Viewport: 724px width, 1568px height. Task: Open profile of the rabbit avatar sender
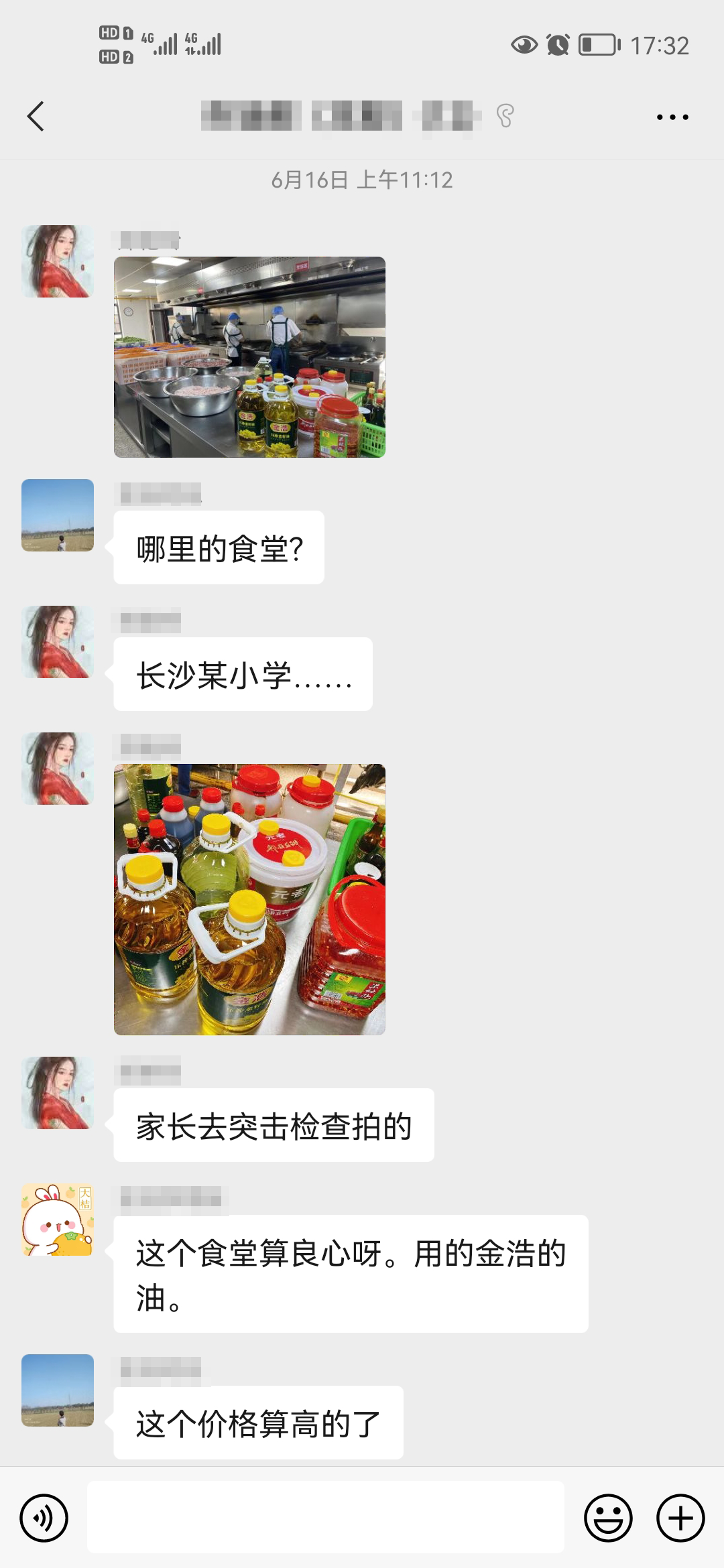58,1220
